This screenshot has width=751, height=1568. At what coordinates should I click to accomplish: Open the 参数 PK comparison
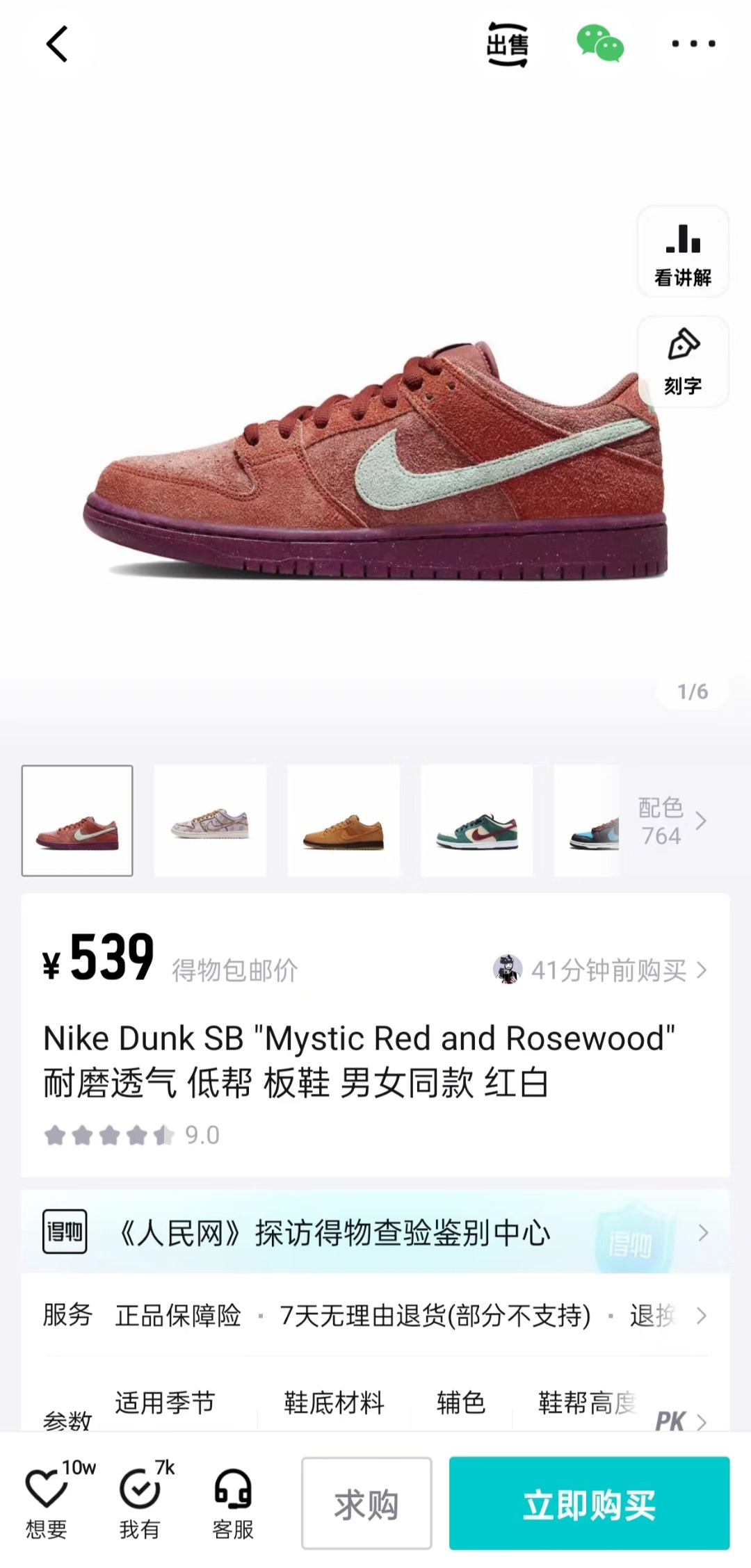[x=681, y=1422]
